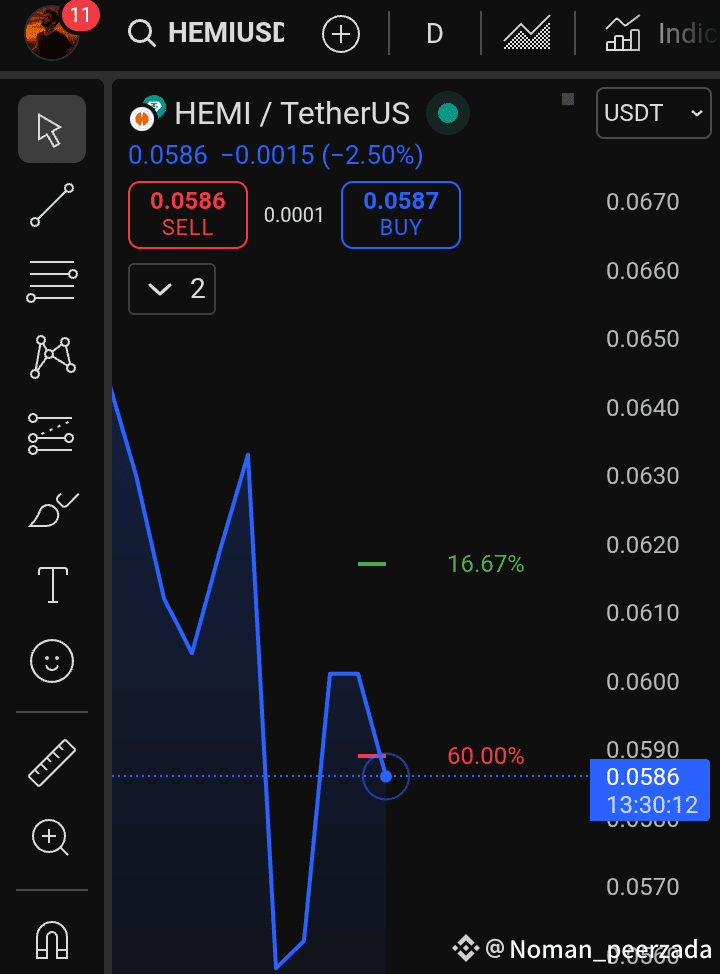Viewport: 720px width, 974px height.
Task: Open the Indicators menu
Action: [x=662, y=34]
